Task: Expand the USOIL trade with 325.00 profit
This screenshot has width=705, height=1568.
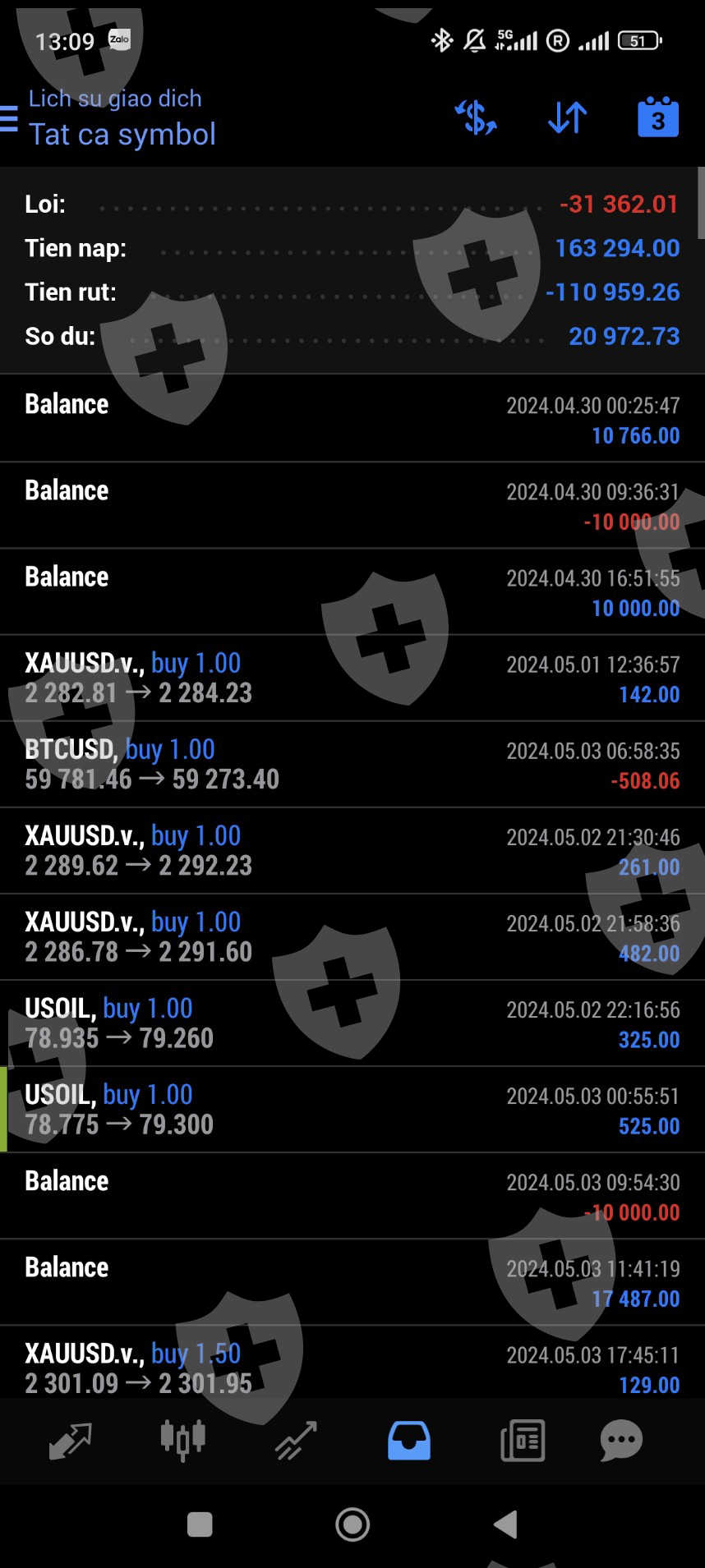Action: pyautogui.click(x=352, y=1023)
